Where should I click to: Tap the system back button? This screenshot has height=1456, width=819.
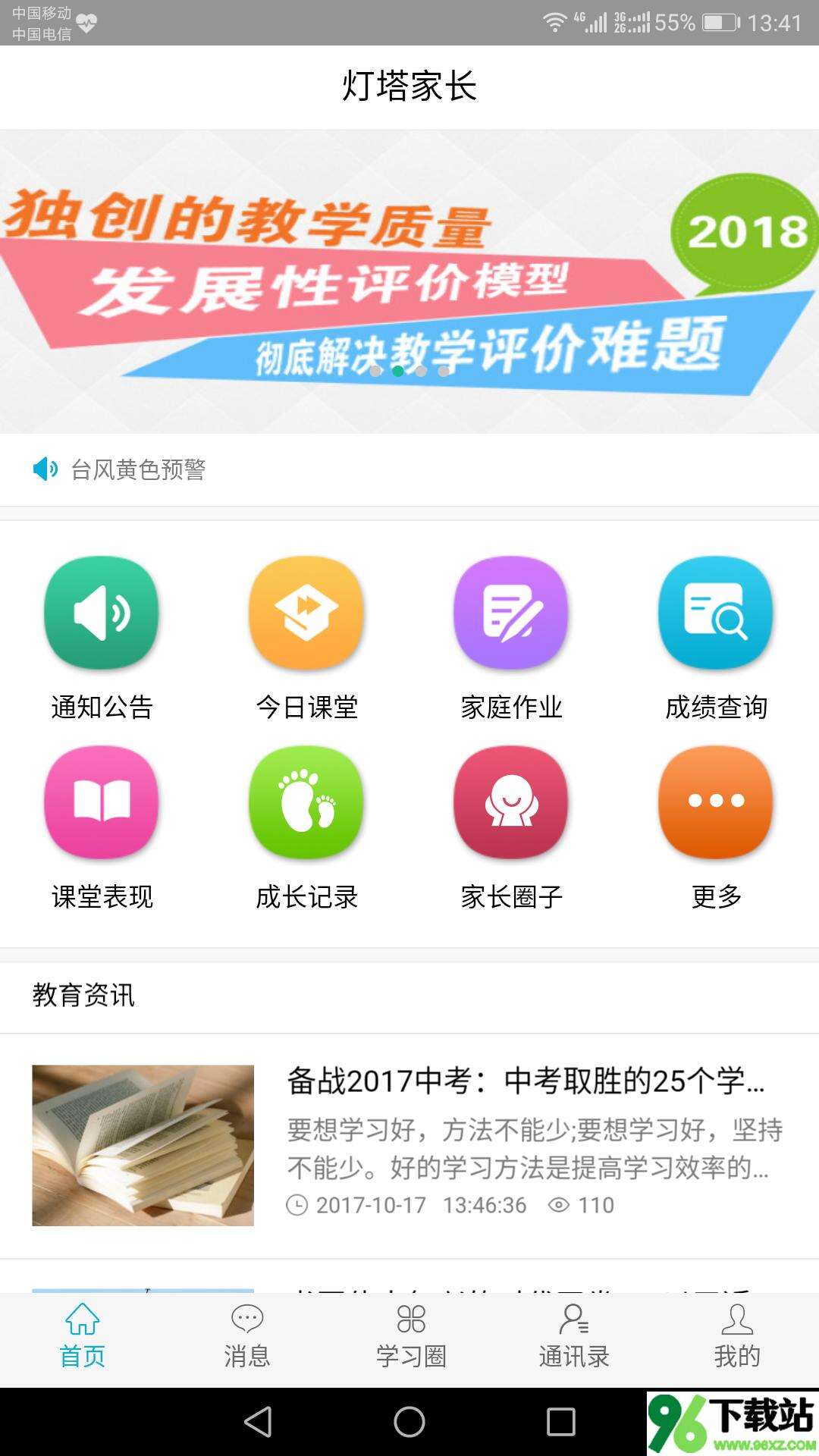click(x=258, y=1422)
